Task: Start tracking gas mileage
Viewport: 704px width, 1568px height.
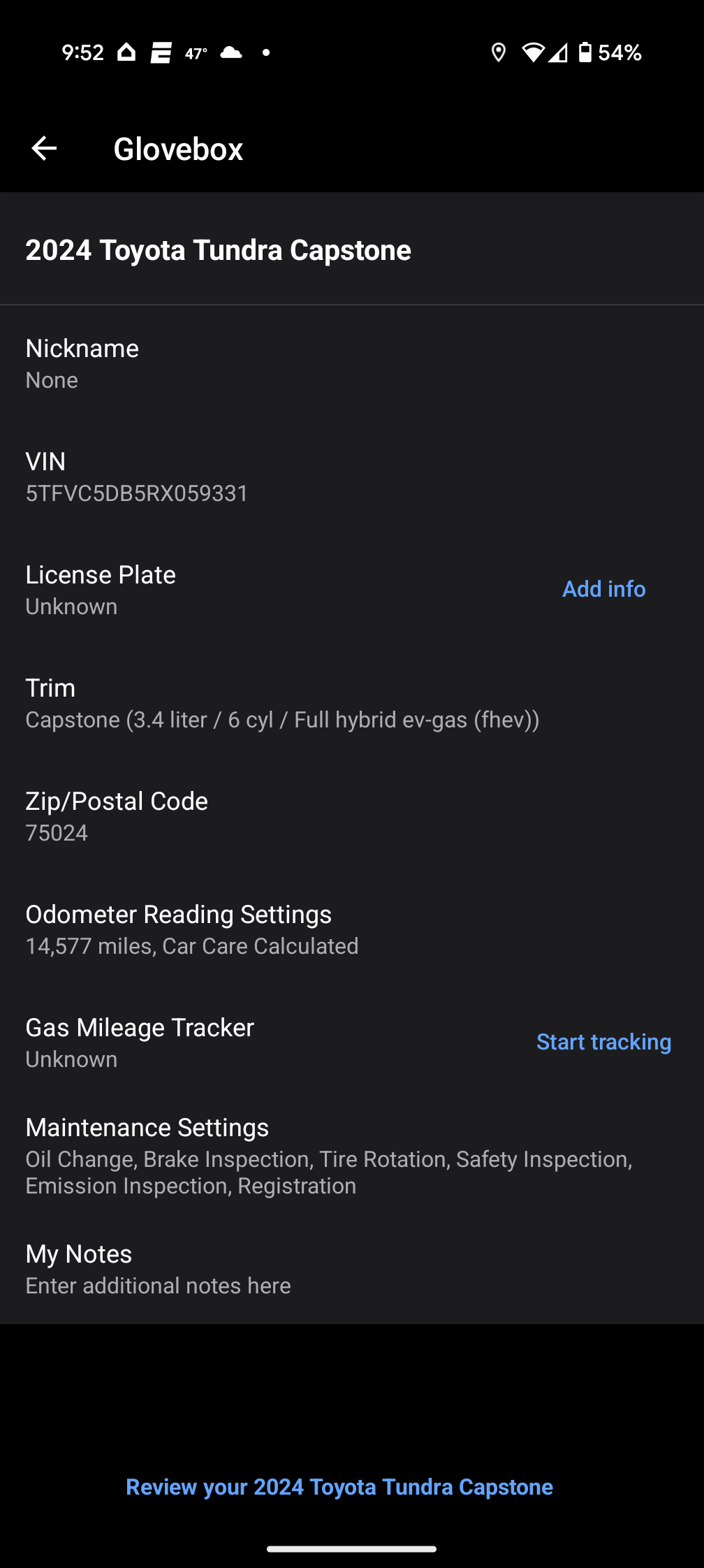Action: coord(603,1042)
